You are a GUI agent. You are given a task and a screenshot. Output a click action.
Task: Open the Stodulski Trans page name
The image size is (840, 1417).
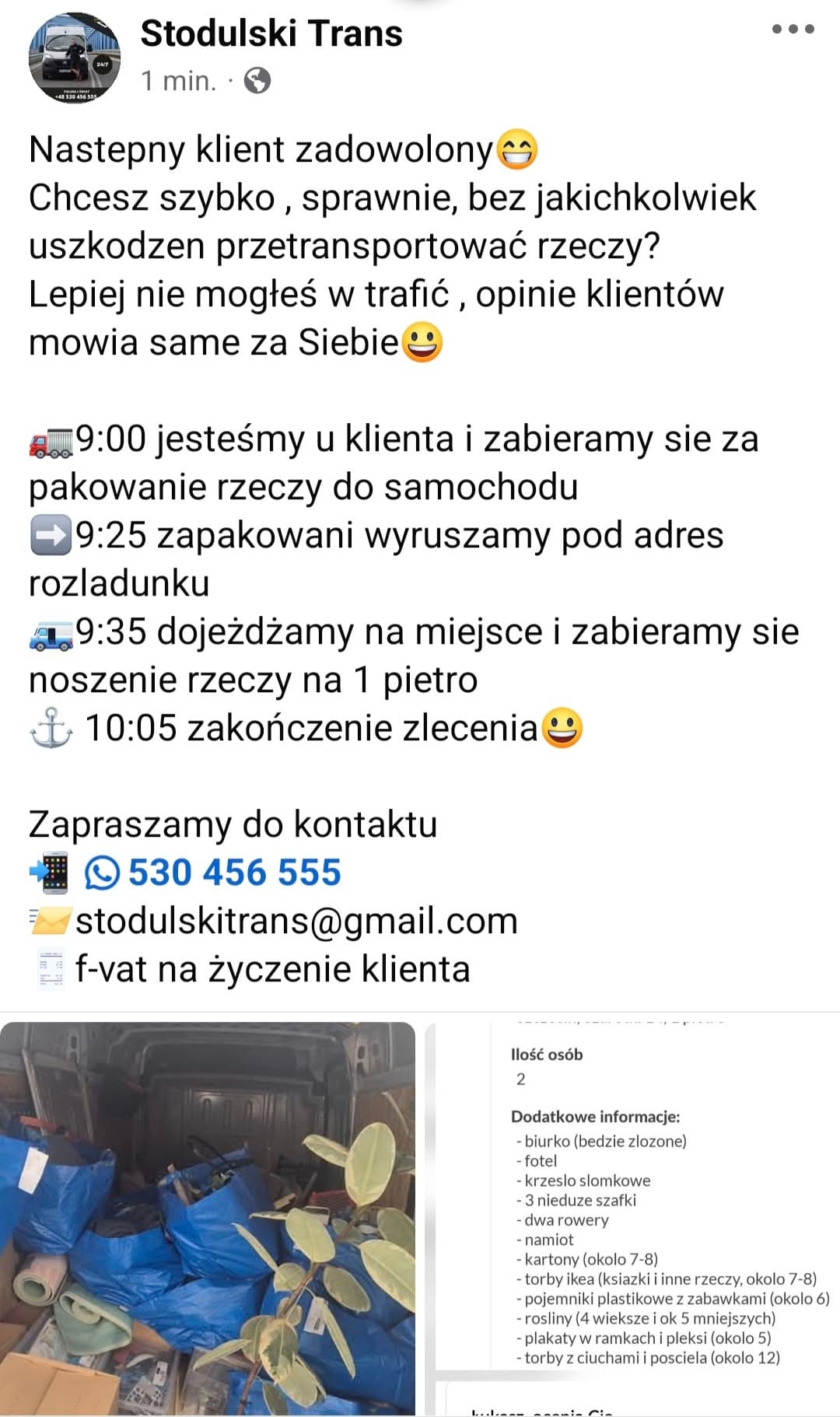tap(271, 33)
